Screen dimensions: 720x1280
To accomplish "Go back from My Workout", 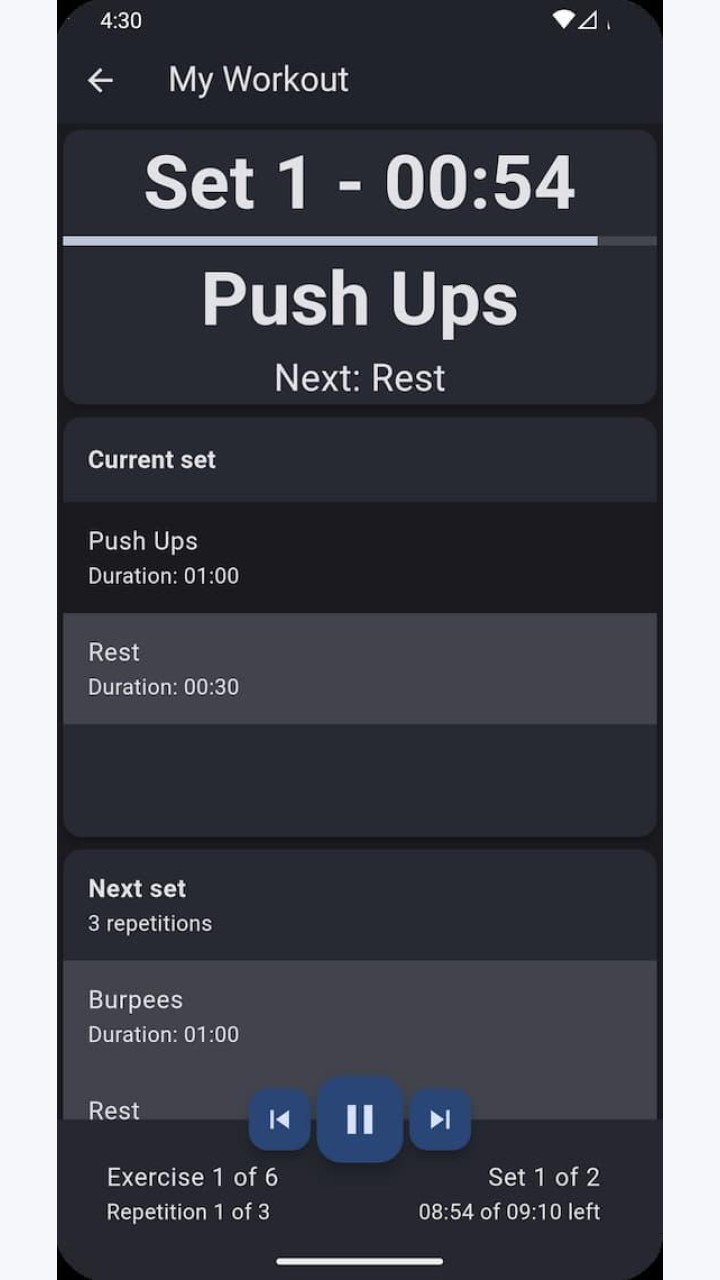I will pos(100,80).
